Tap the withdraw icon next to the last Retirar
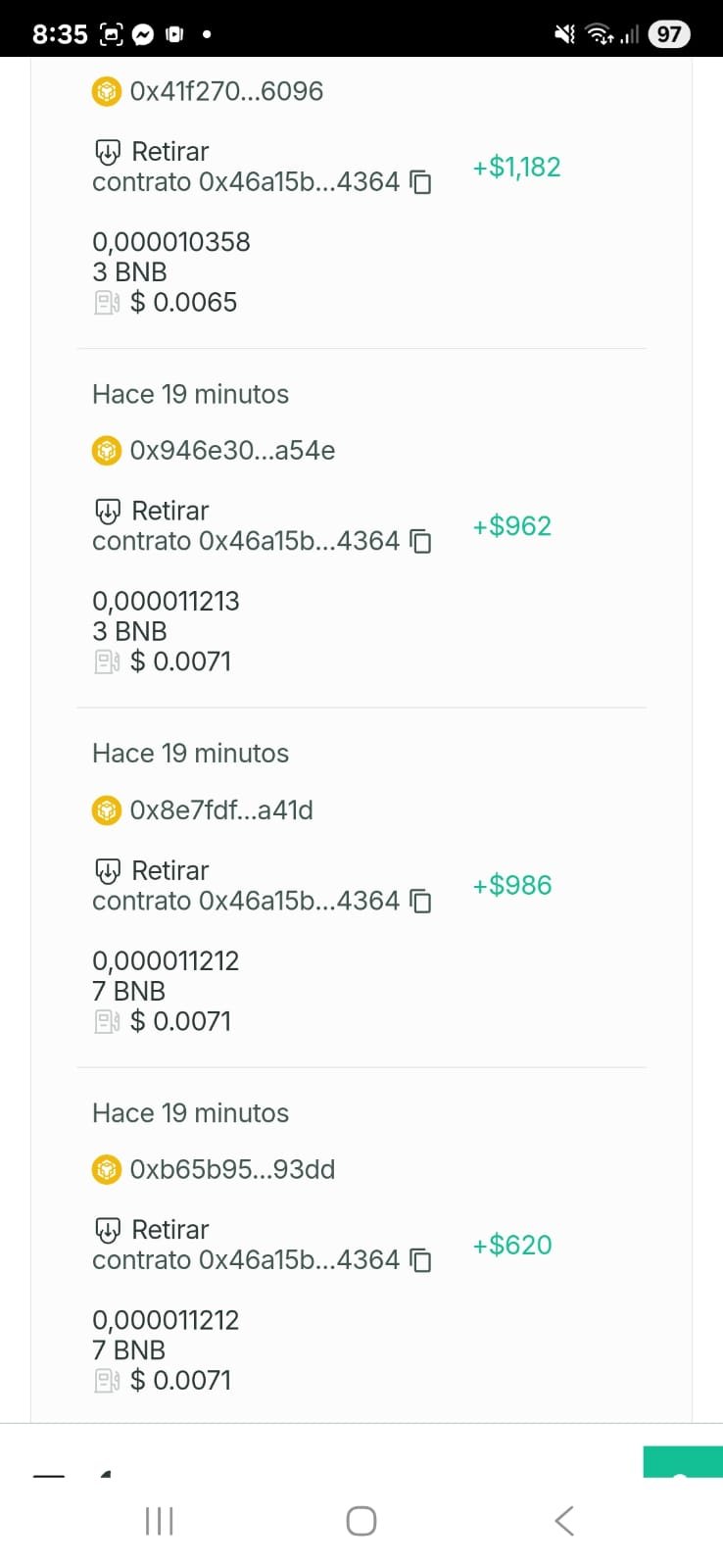Viewport: 723px width, 1568px height. click(108, 1229)
